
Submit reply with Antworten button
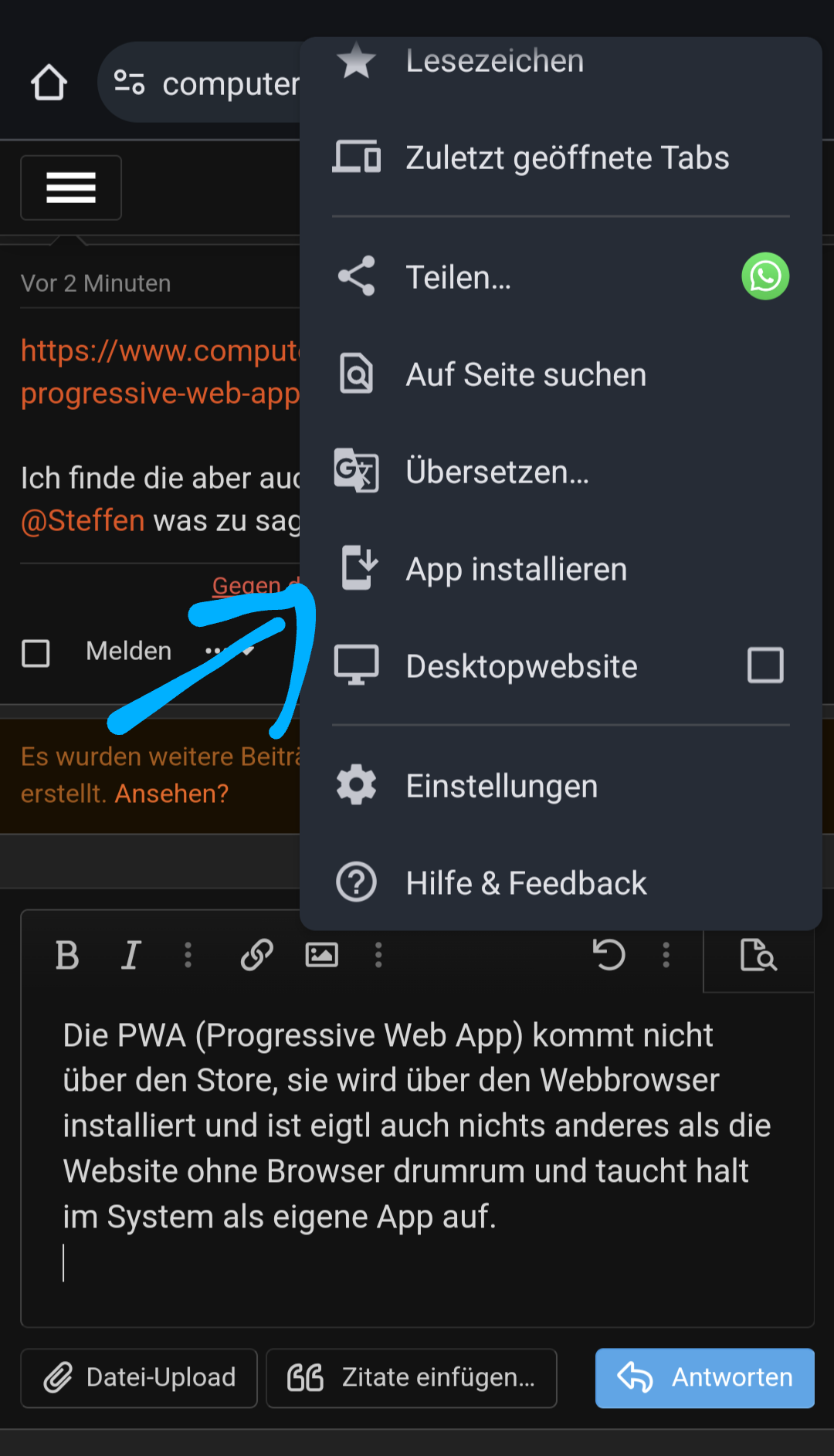704,1378
